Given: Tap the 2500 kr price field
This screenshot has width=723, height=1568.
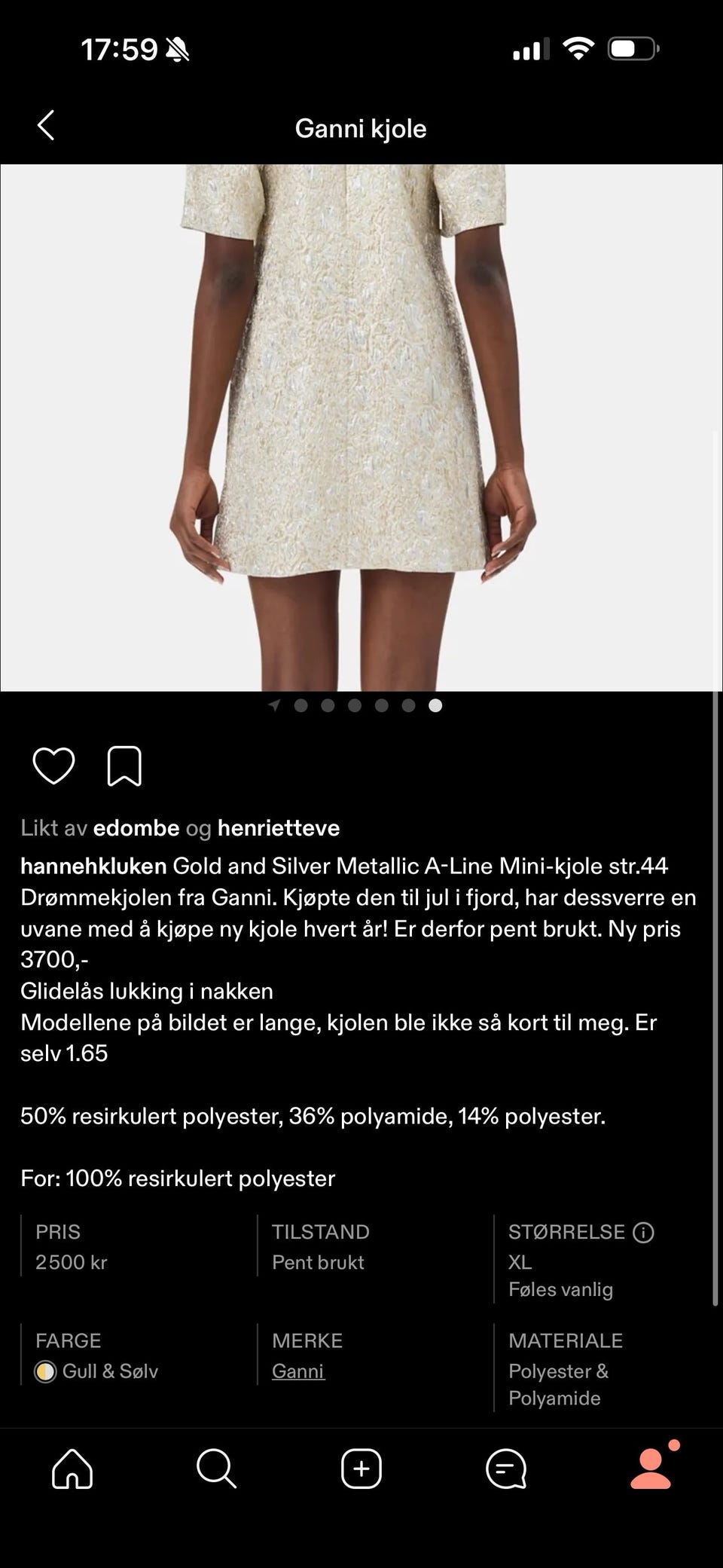Looking at the screenshot, I should click(x=72, y=1262).
